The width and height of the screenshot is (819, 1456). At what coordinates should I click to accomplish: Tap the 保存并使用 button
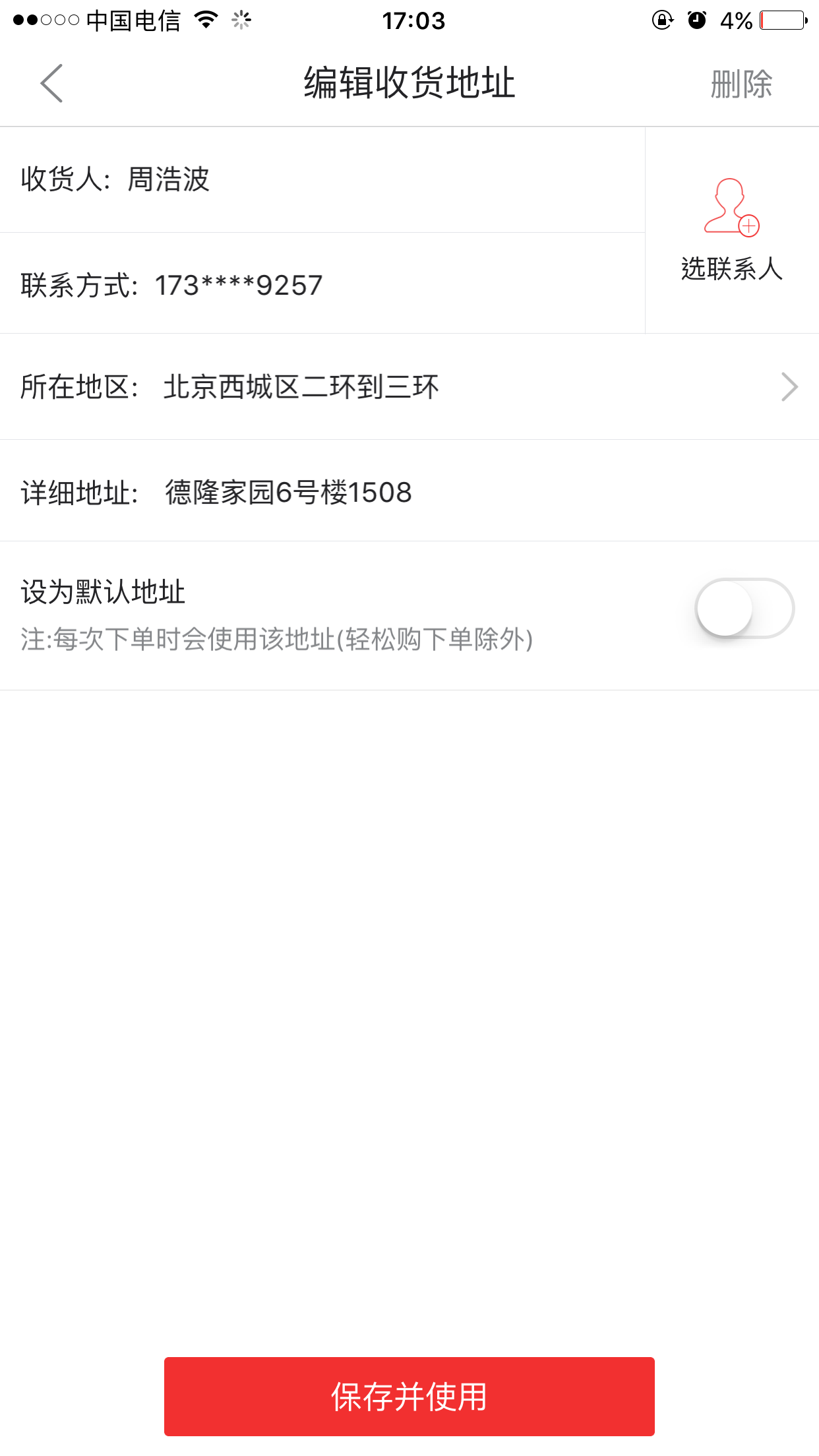point(409,1396)
